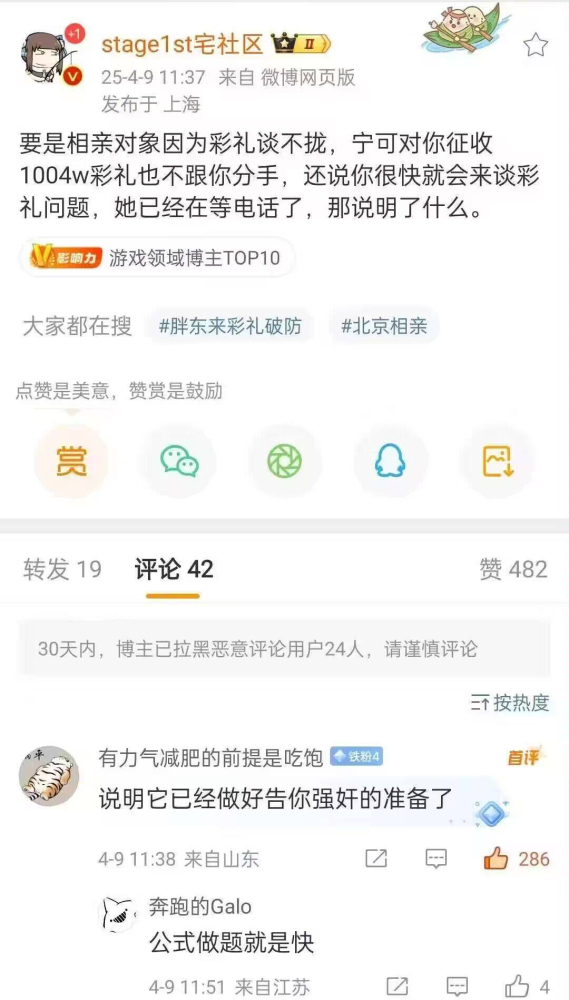Switch to the 评论 42 tab
Image resolution: width=569 pixels, height=1000 pixels.
[x=174, y=569]
